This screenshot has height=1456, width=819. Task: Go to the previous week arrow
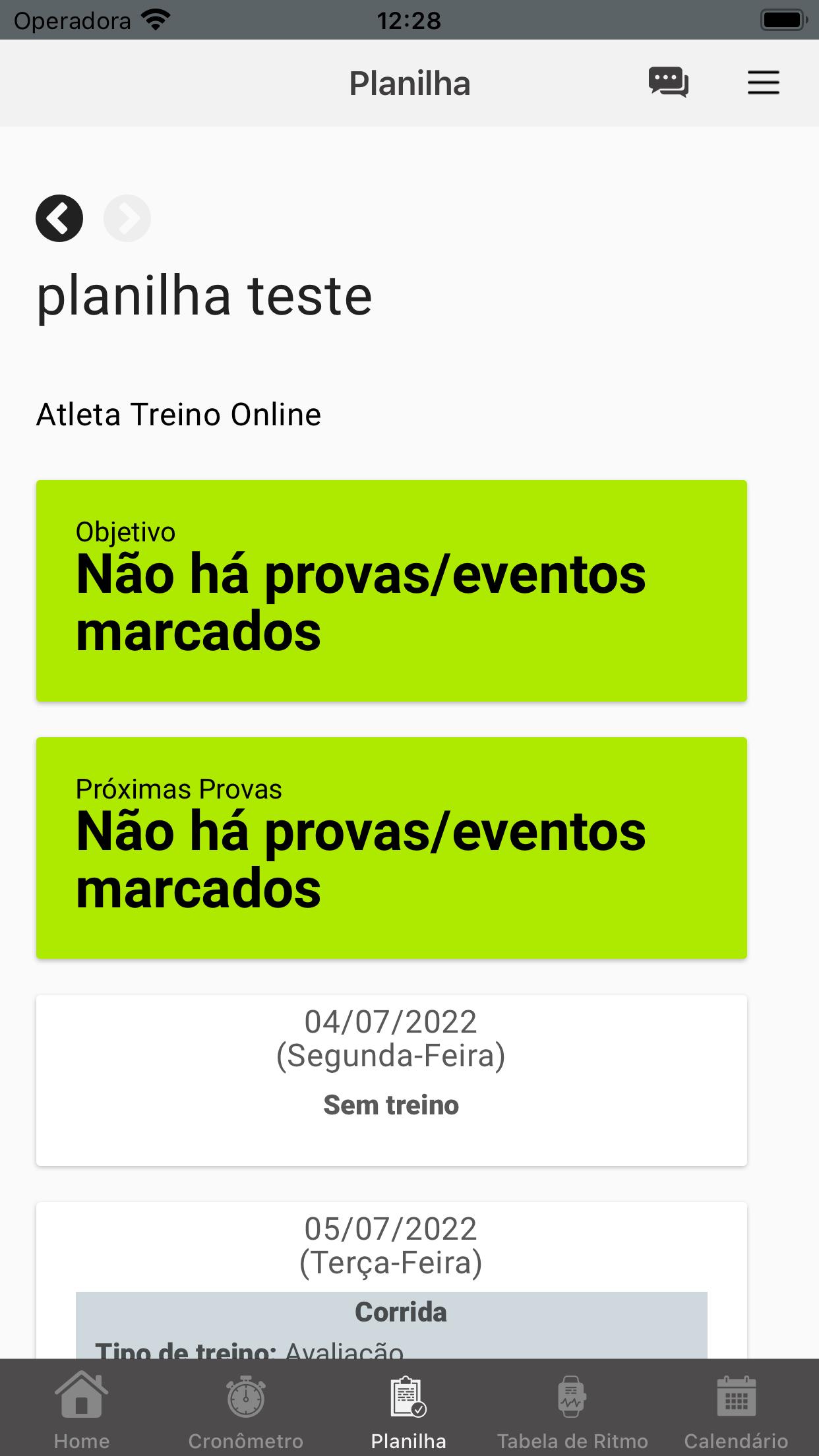59,218
